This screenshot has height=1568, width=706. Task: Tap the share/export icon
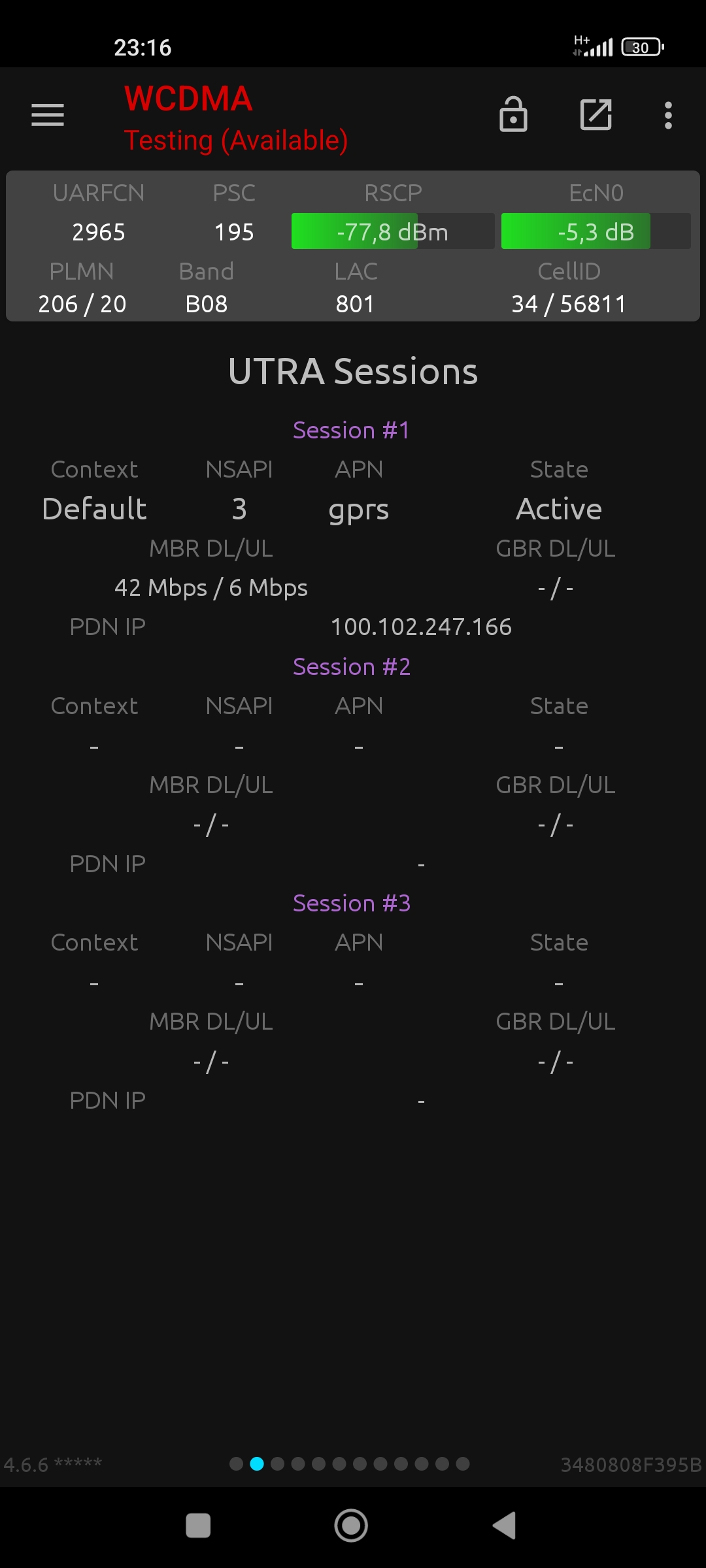pos(596,115)
